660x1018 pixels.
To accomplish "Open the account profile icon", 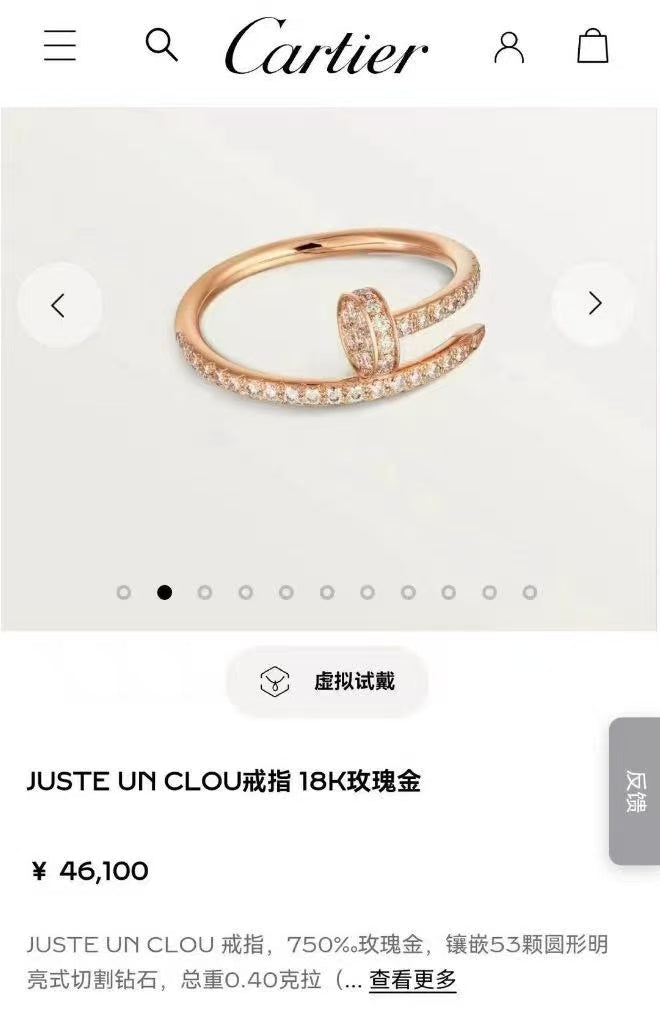I will 509,46.
